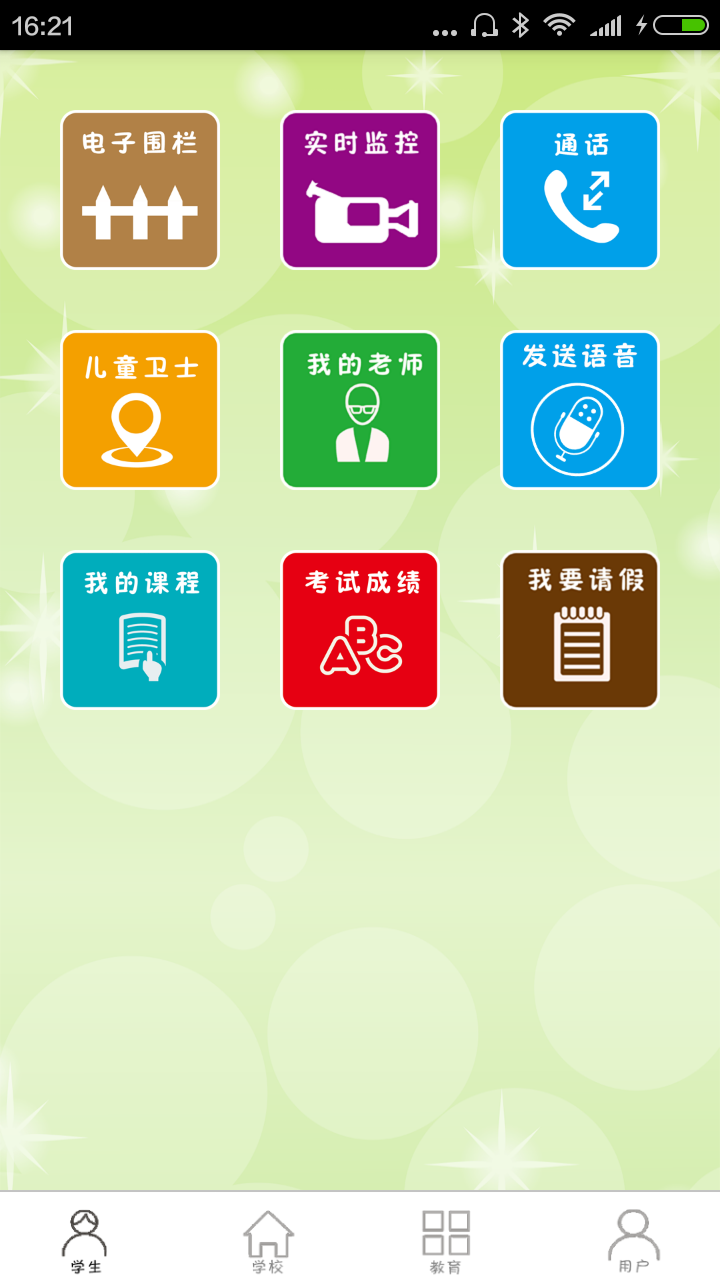Launch 实时监控 real-time monitoring
The height and width of the screenshot is (1280, 720).
[359, 189]
